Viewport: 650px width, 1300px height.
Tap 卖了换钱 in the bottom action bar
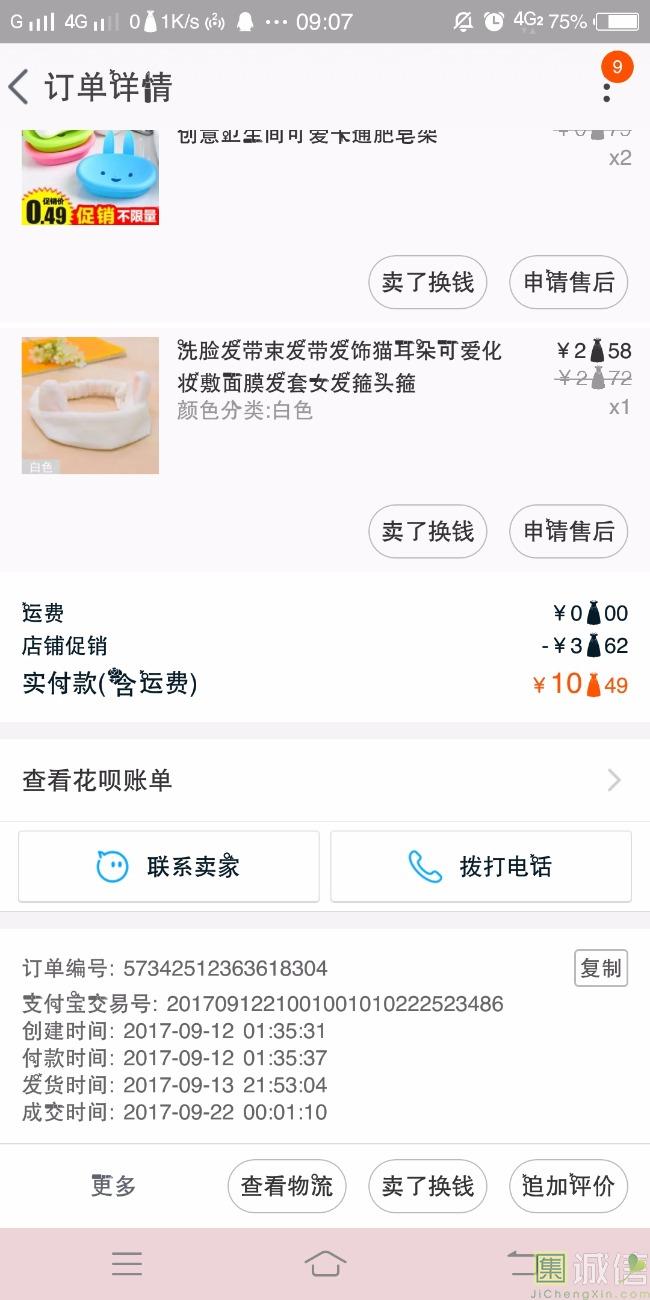point(427,1186)
